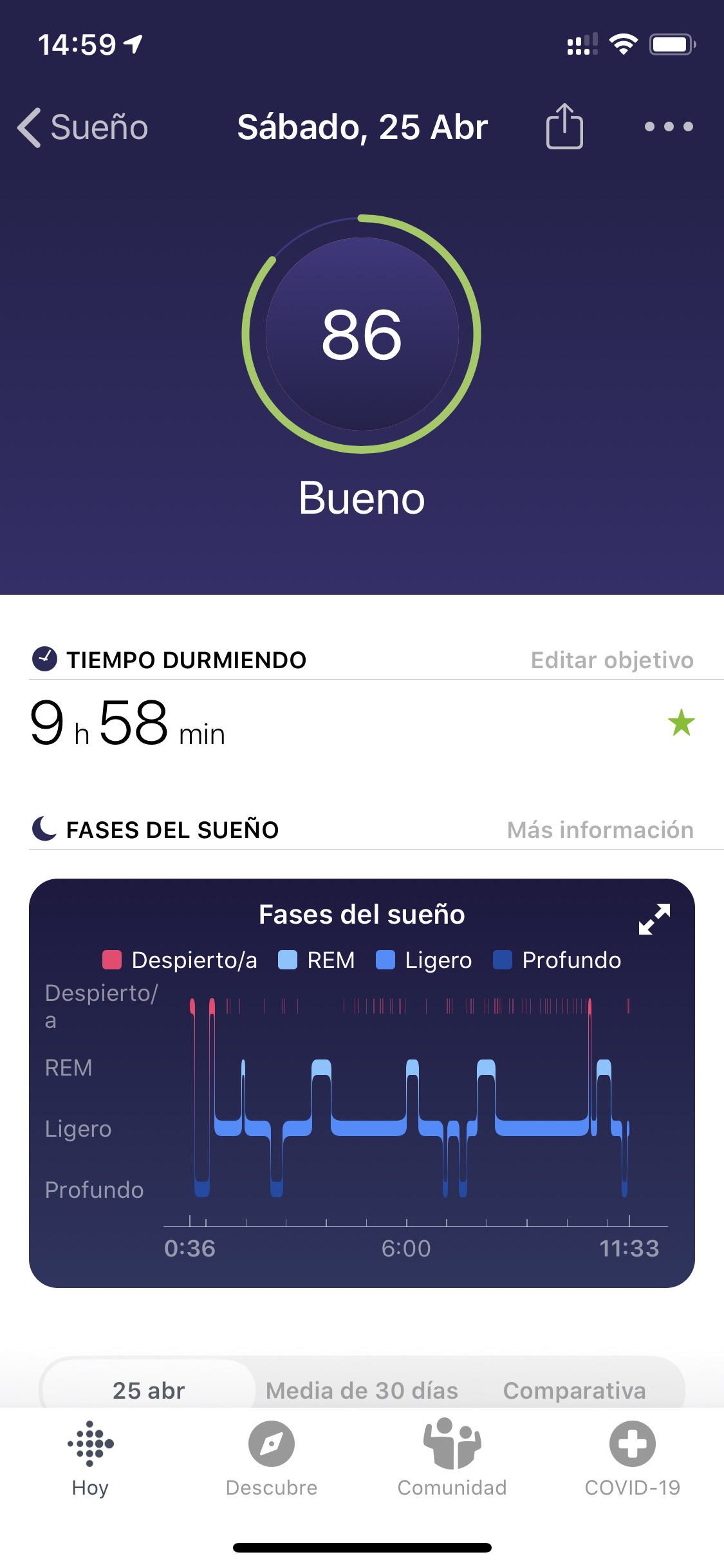Open the three-dot overflow menu
The width and height of the screenshot is (724, 1568).
tap(669, 127)
